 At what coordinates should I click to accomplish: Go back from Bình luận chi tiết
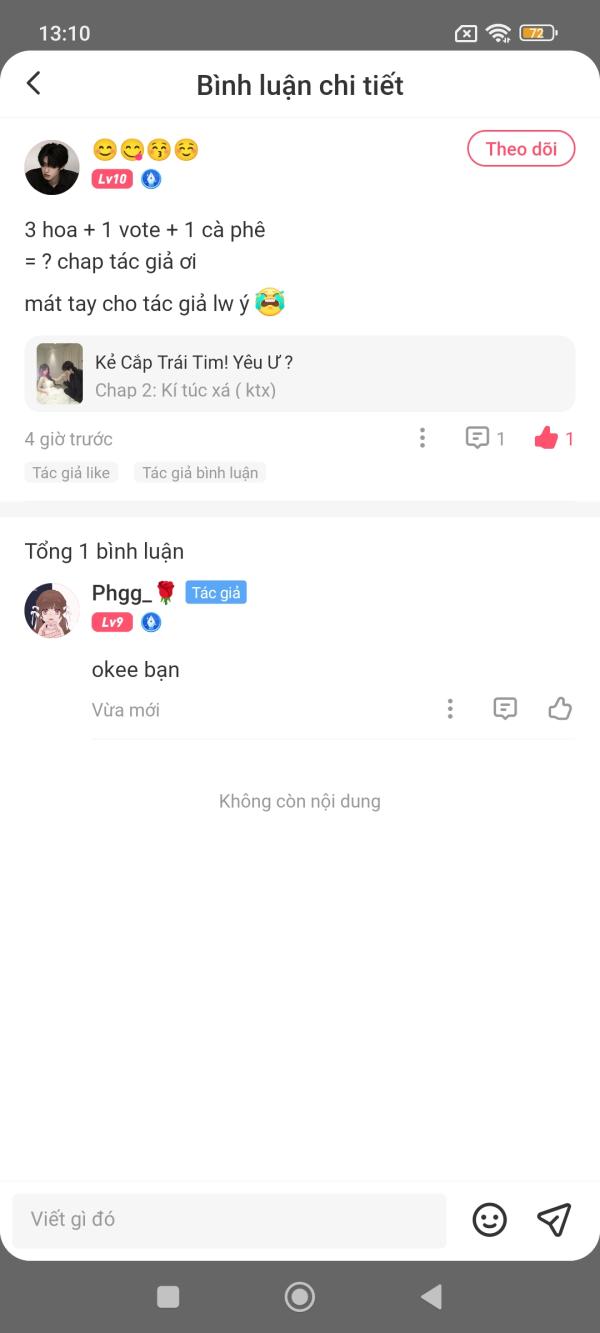click(x=34, y=83)
